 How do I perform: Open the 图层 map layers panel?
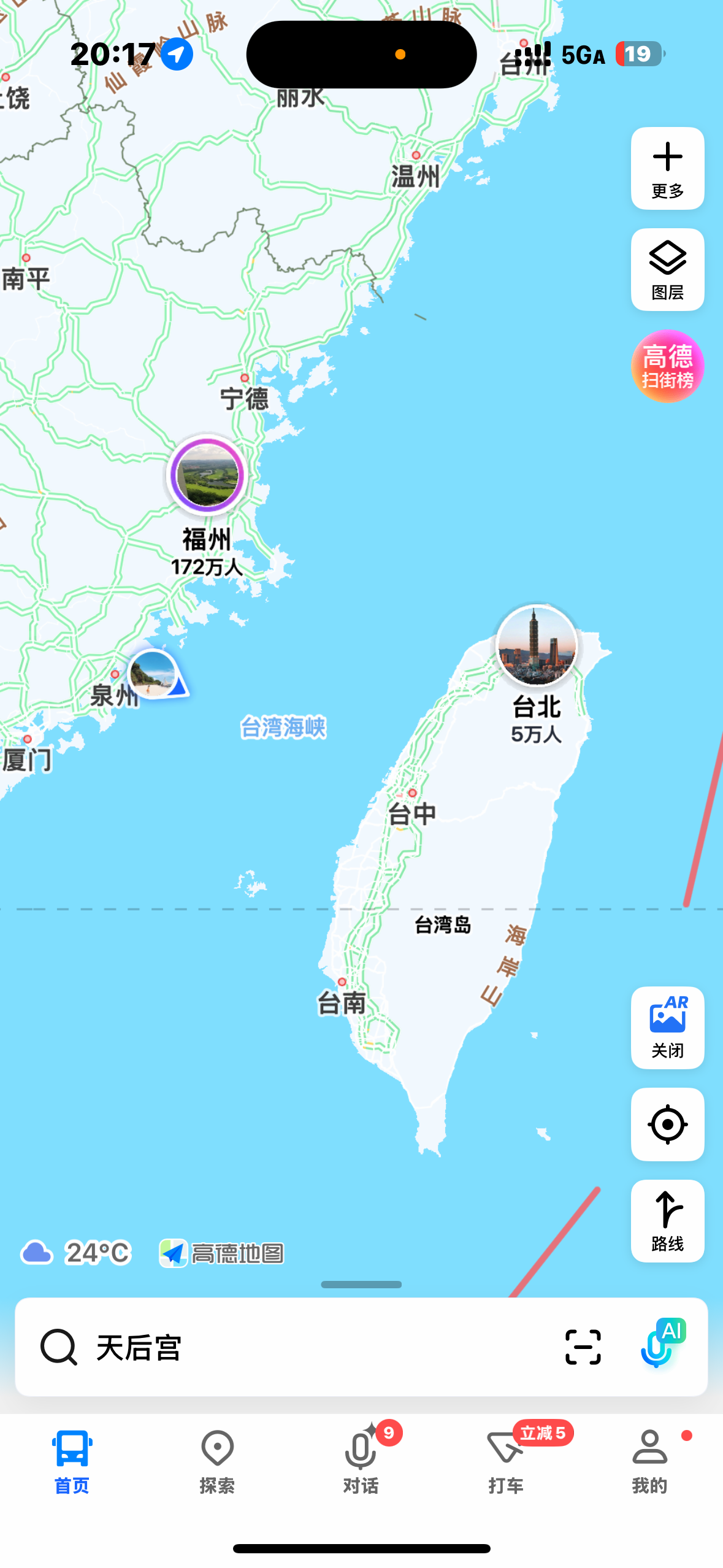coord(667,269)
